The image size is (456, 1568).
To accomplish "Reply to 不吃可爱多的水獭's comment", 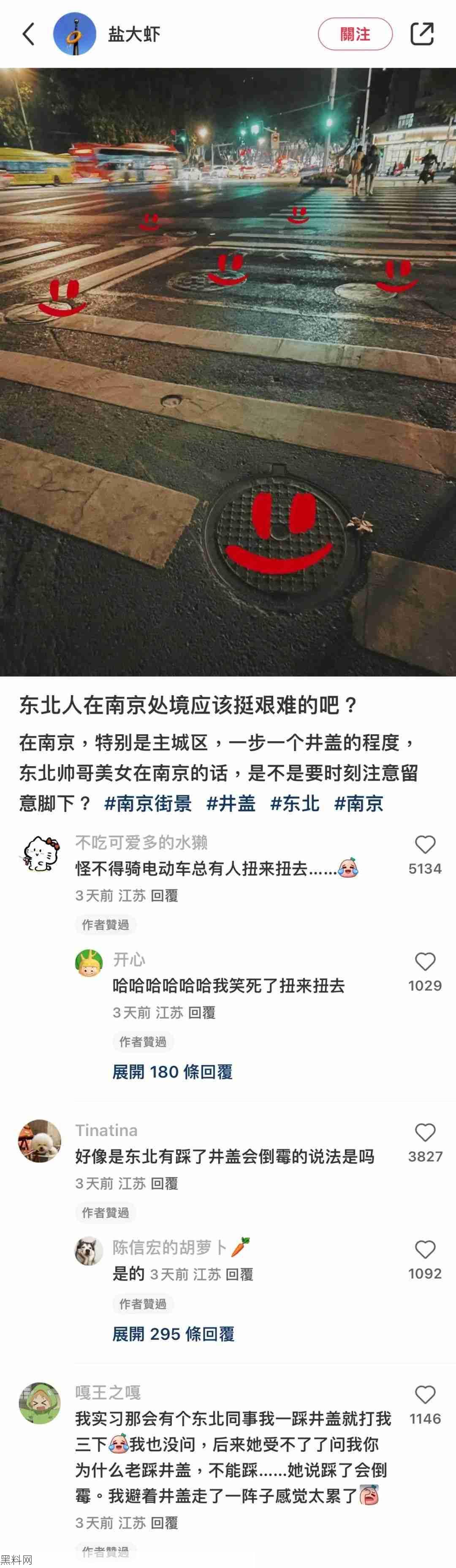I will [x=164, y=896].
